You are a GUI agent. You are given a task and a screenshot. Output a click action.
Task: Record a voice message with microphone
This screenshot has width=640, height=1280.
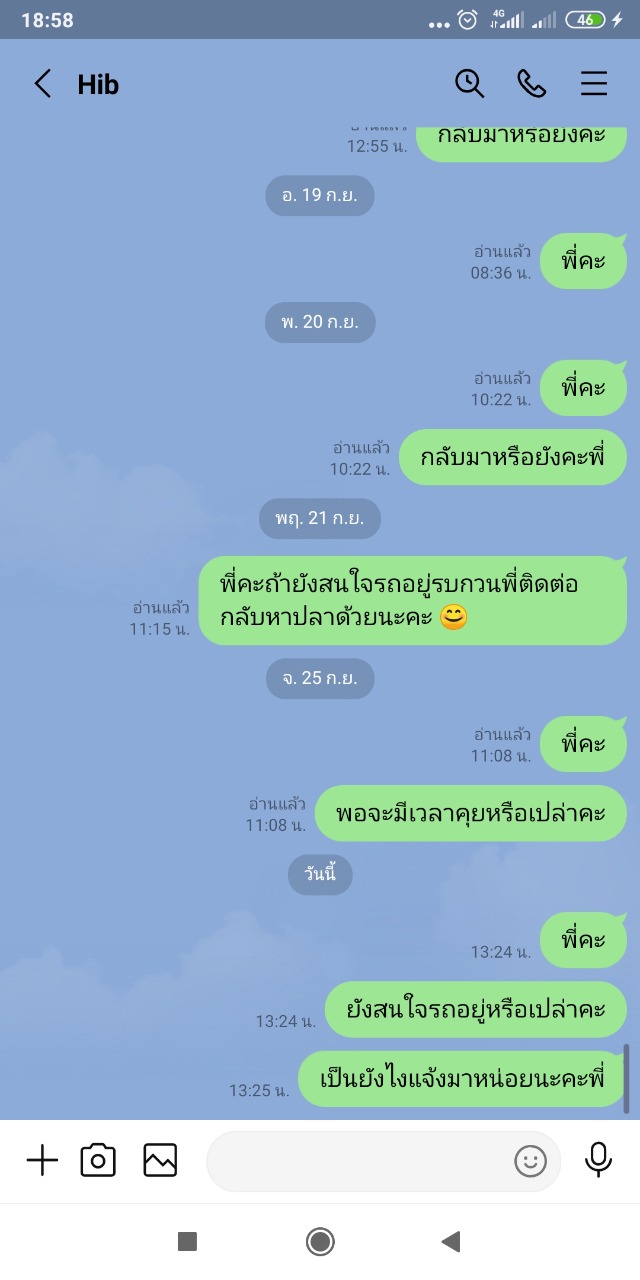click(x=598, y=1160)
